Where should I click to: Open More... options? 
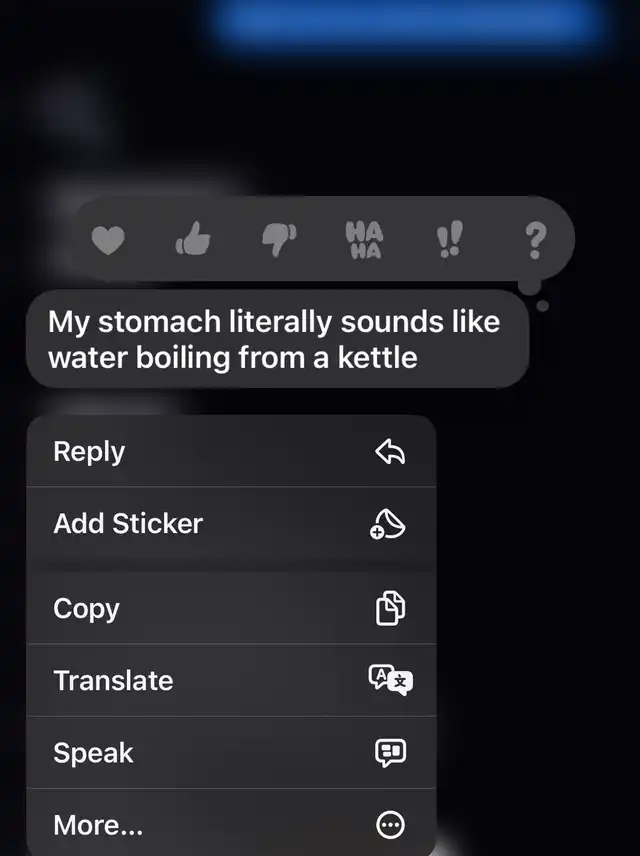click(231, 825)
